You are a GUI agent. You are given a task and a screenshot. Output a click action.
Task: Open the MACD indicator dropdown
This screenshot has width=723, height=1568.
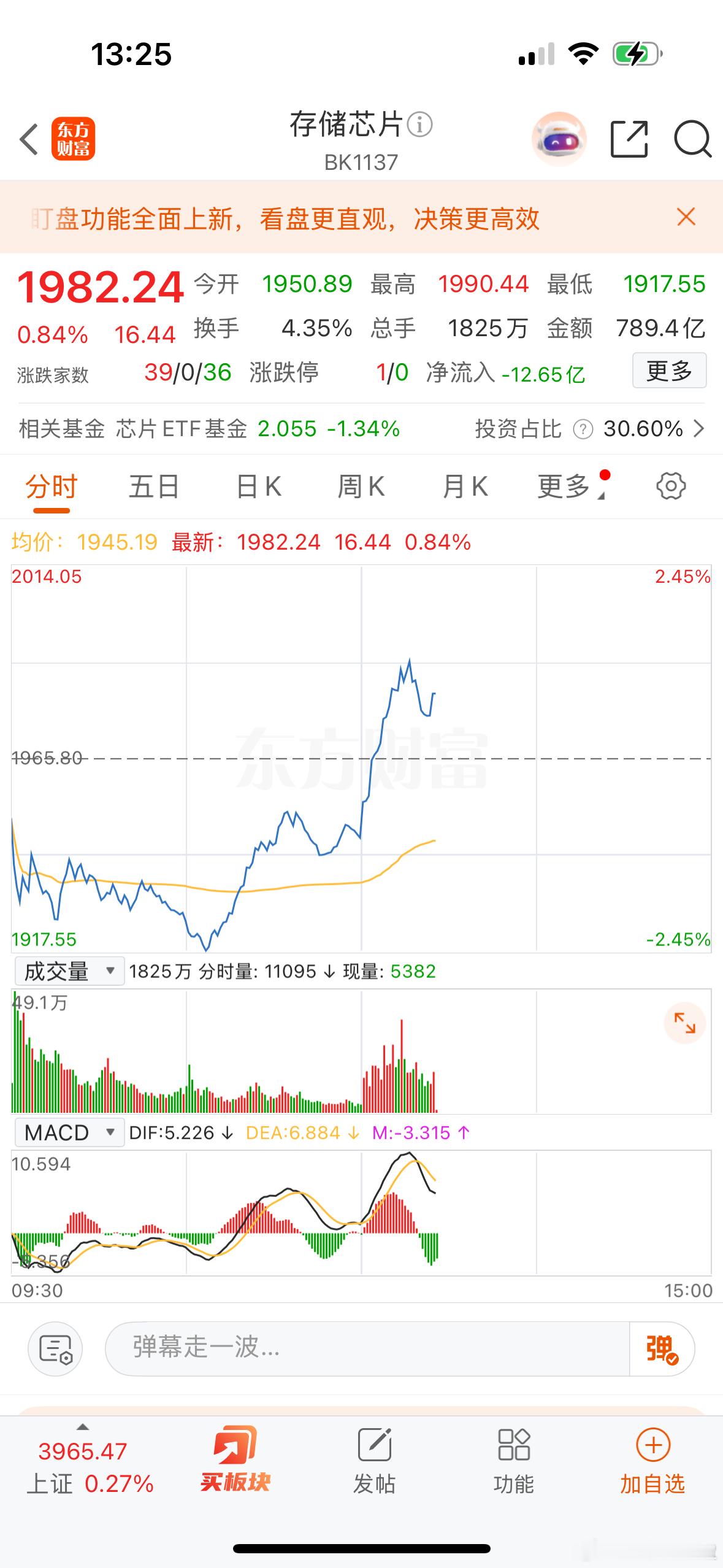click(x=68, y=1131)
